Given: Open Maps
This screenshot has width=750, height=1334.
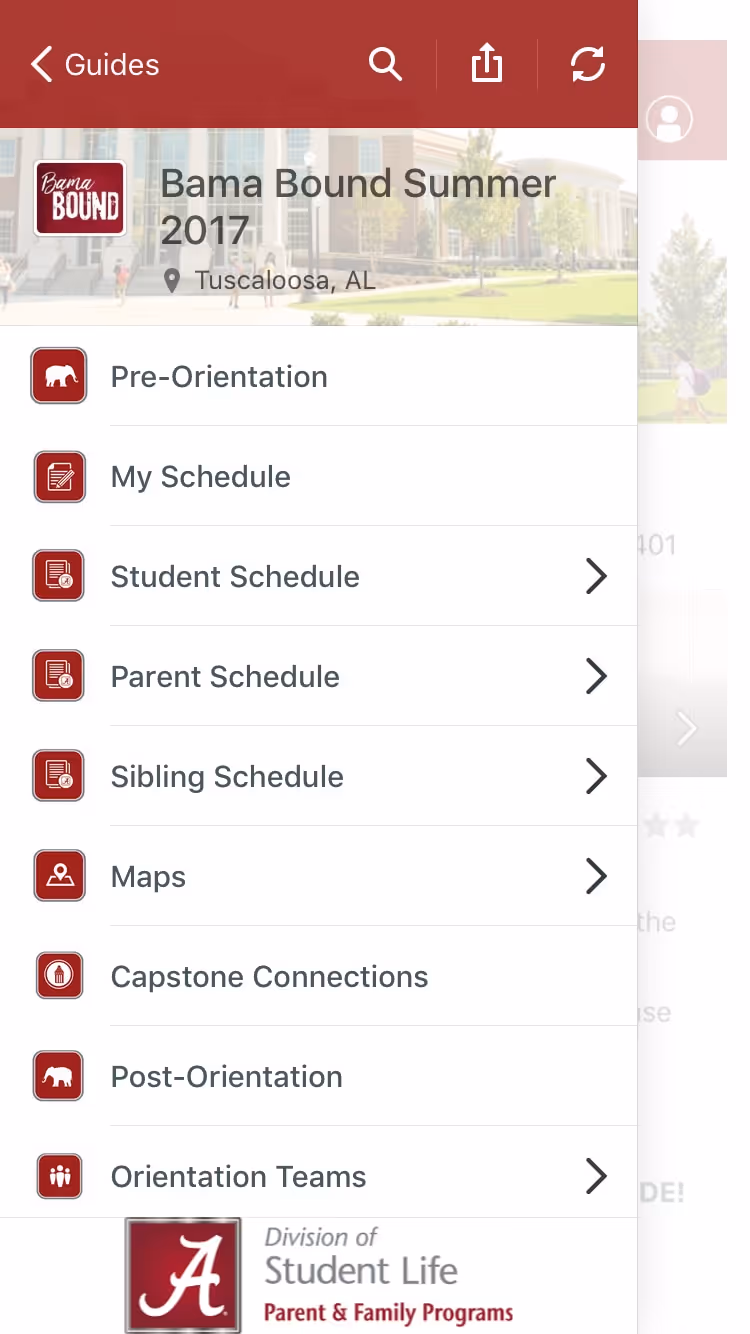Looking at the screenshot, I should 319,876.
